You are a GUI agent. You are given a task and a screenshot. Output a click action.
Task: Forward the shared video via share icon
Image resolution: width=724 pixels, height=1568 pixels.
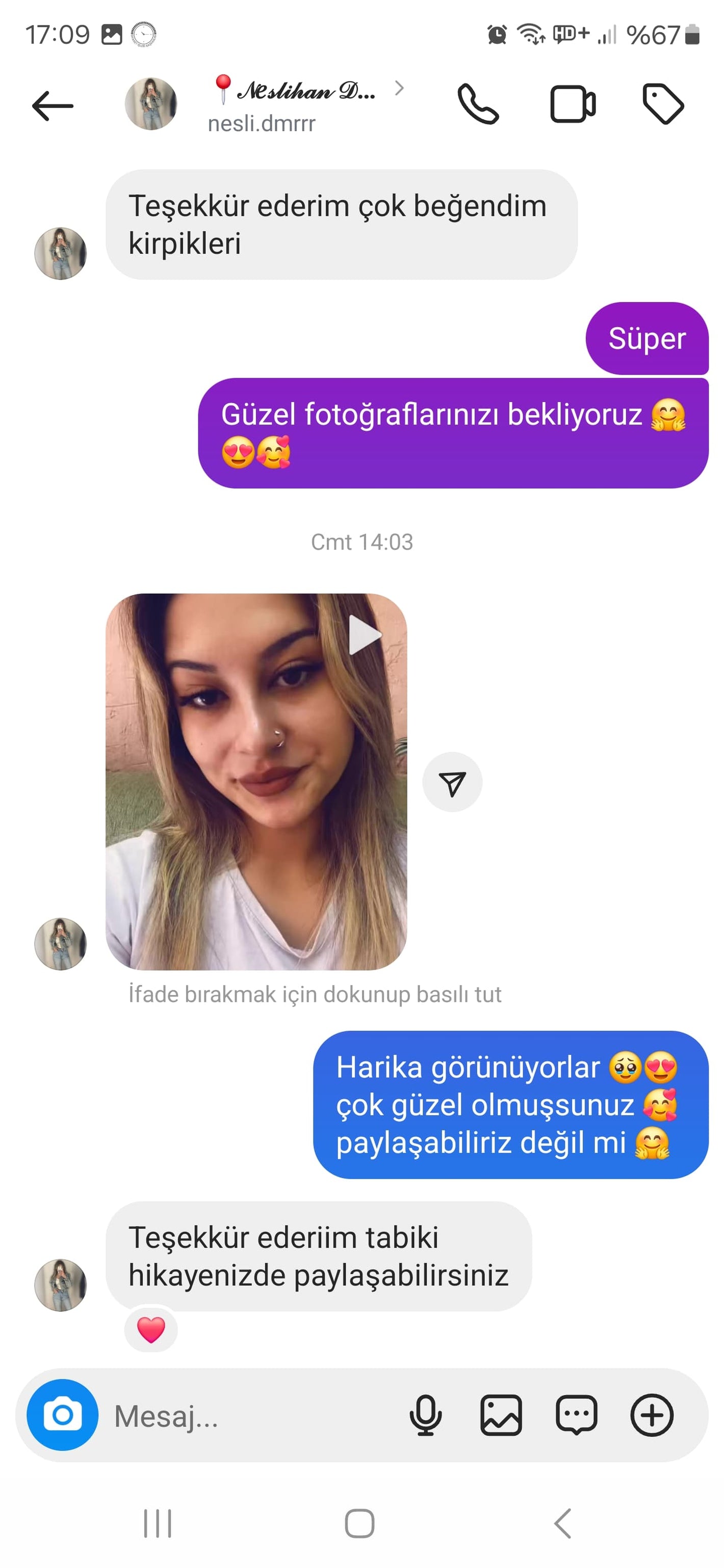(452, 782)
